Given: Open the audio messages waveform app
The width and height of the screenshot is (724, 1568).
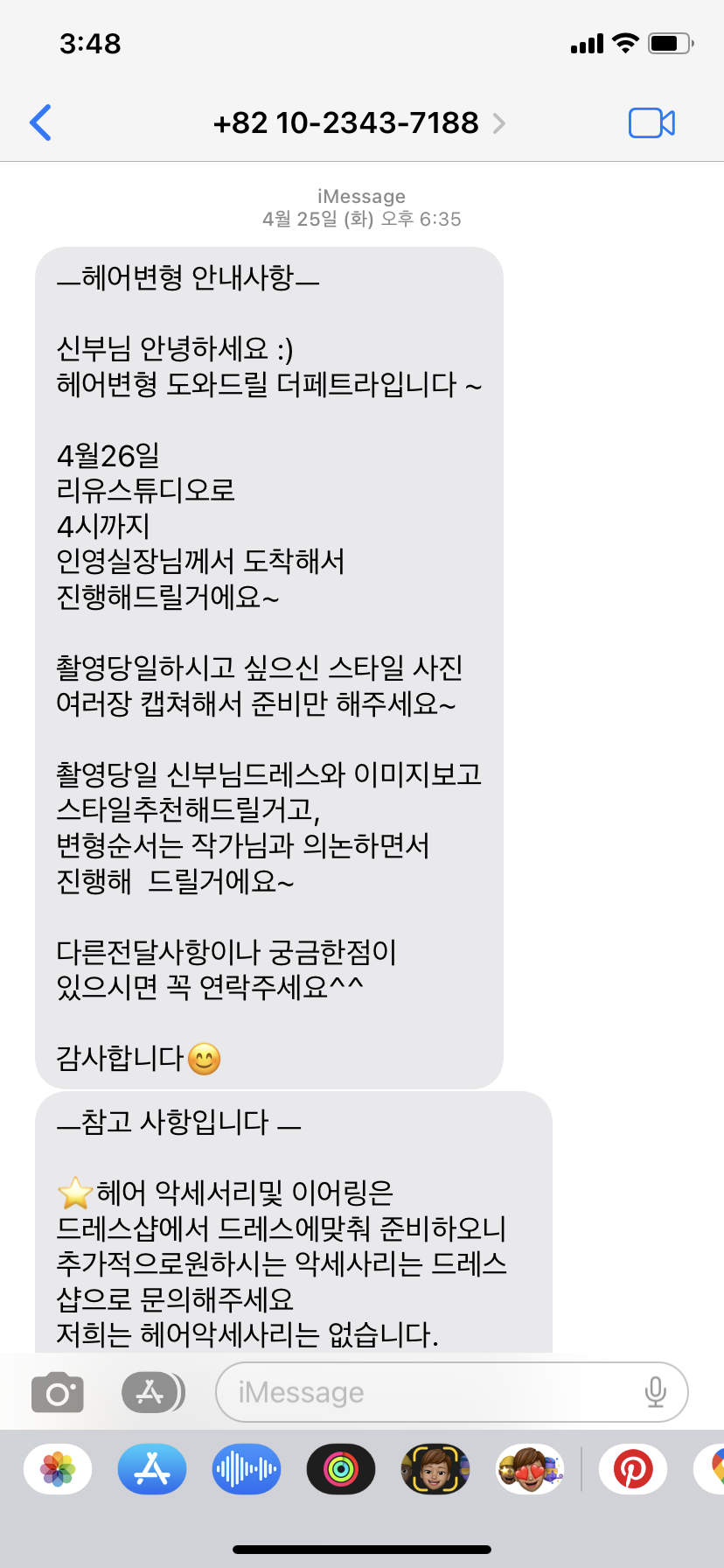Looking at the screenshot, I should click(x=247, y=1469).
